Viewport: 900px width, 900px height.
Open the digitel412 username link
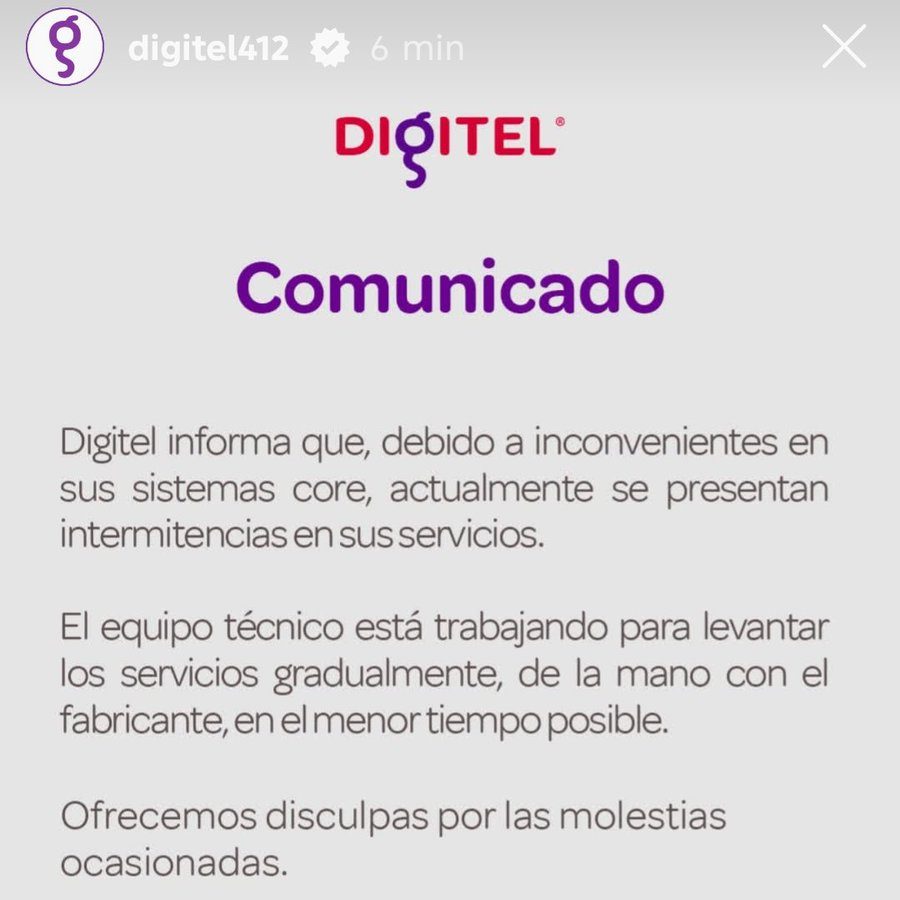208,48
